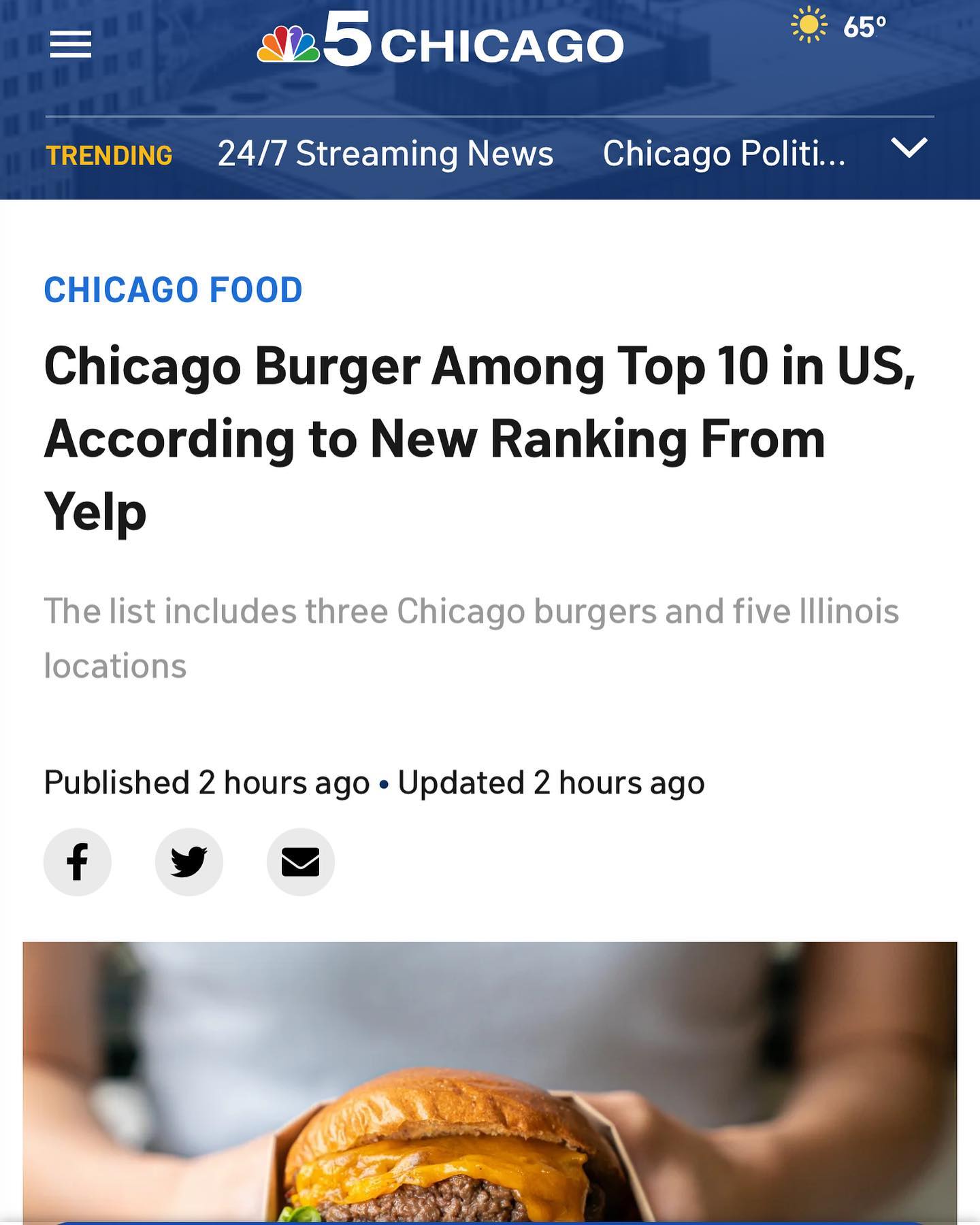Open 24/7 Streaming News trending link
Screen dimensions: 980x1225
[x=385, y=154]
